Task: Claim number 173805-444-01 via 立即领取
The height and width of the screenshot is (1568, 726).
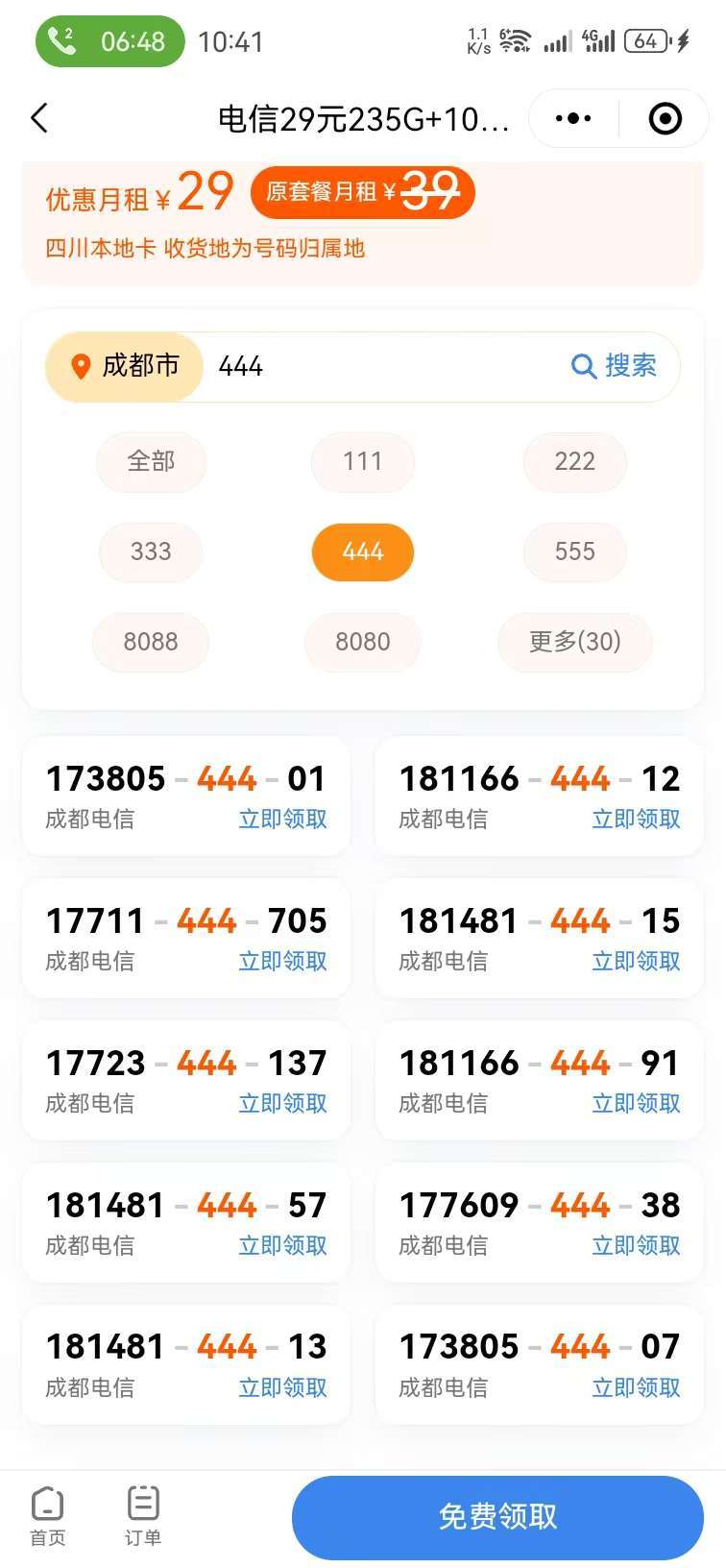Action: (283, 819)
